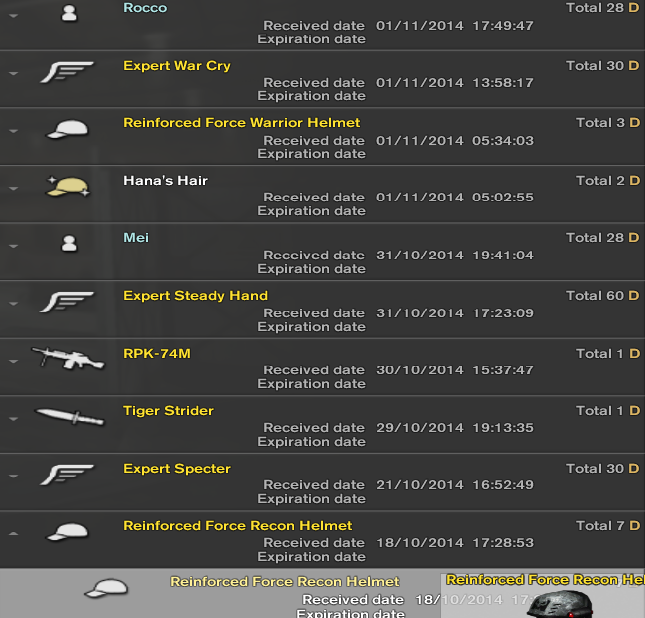Expand the RPK-74M row

tap(13, 361)
